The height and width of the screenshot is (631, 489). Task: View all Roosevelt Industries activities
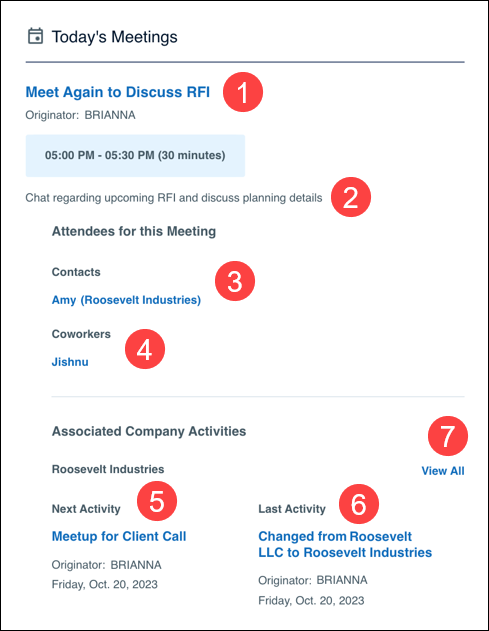[443, 471]
